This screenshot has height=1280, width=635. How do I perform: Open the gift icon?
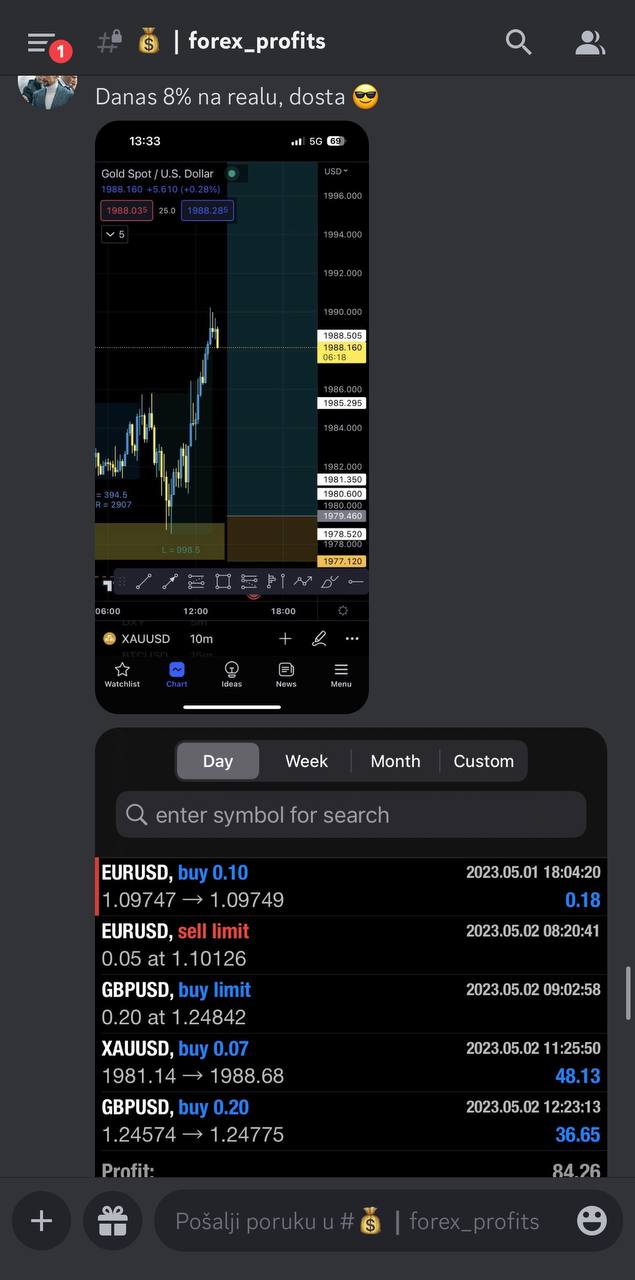click(x=112, y=1221)
